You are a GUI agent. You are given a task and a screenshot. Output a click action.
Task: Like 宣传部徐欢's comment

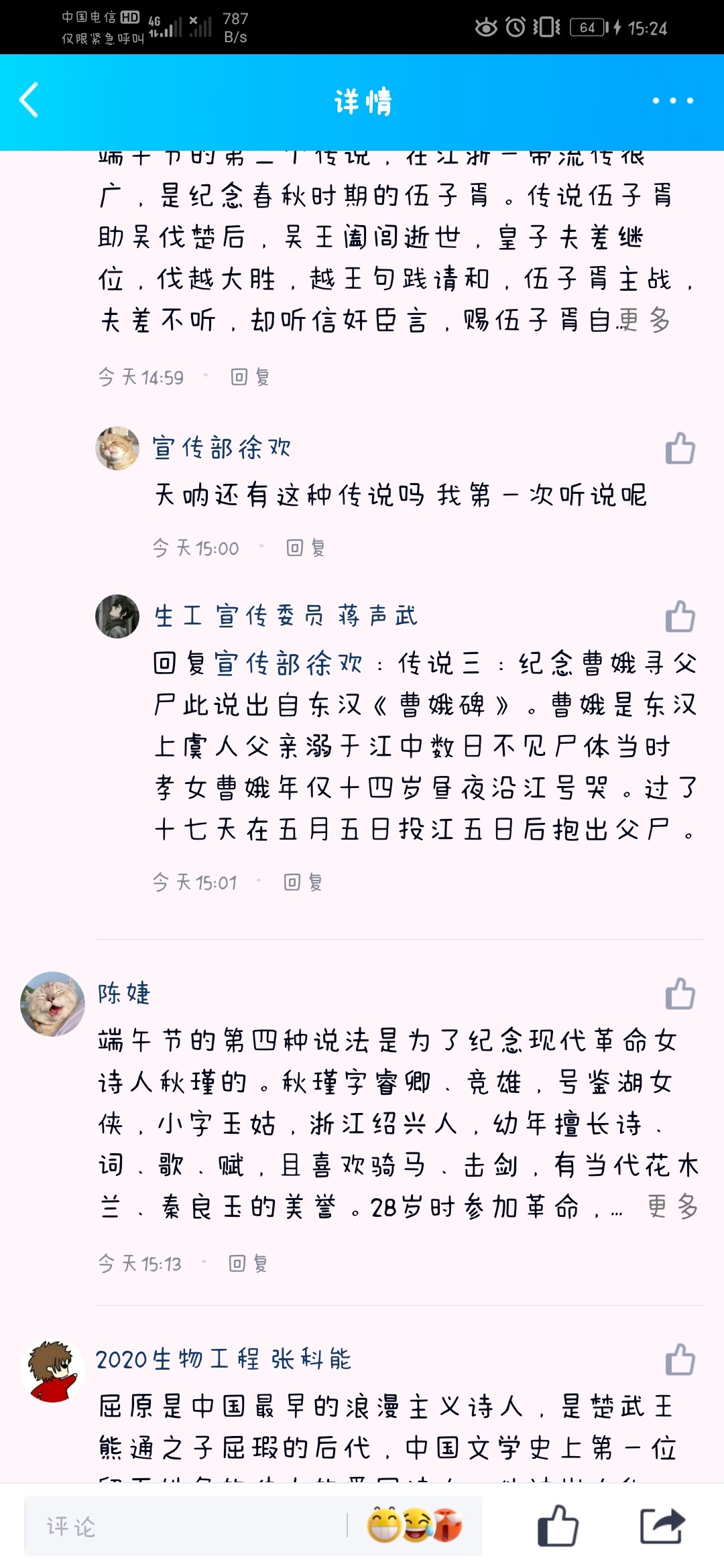680,448
